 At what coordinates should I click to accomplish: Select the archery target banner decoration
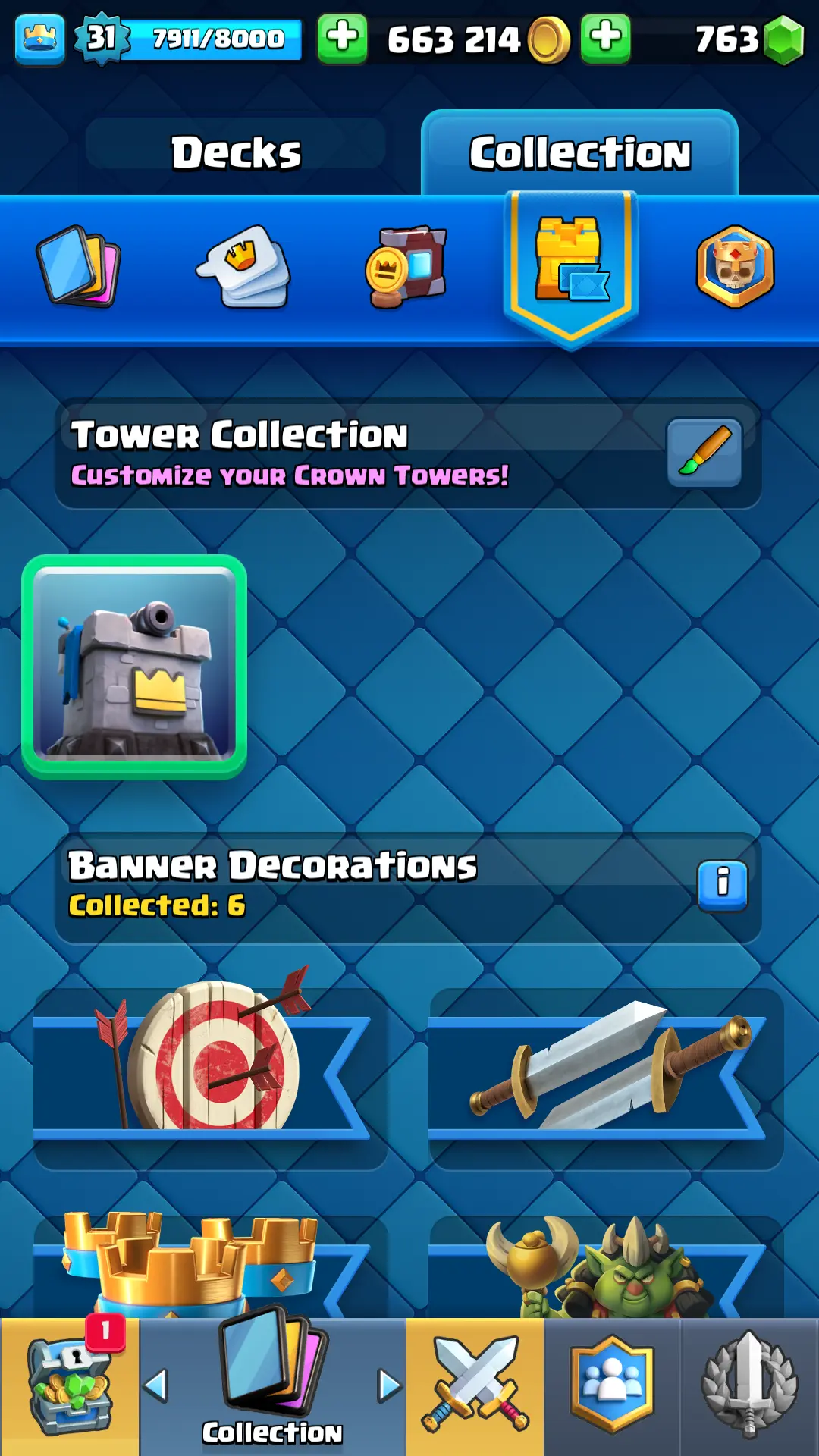pyautogui.click(x=209, y=1077)
